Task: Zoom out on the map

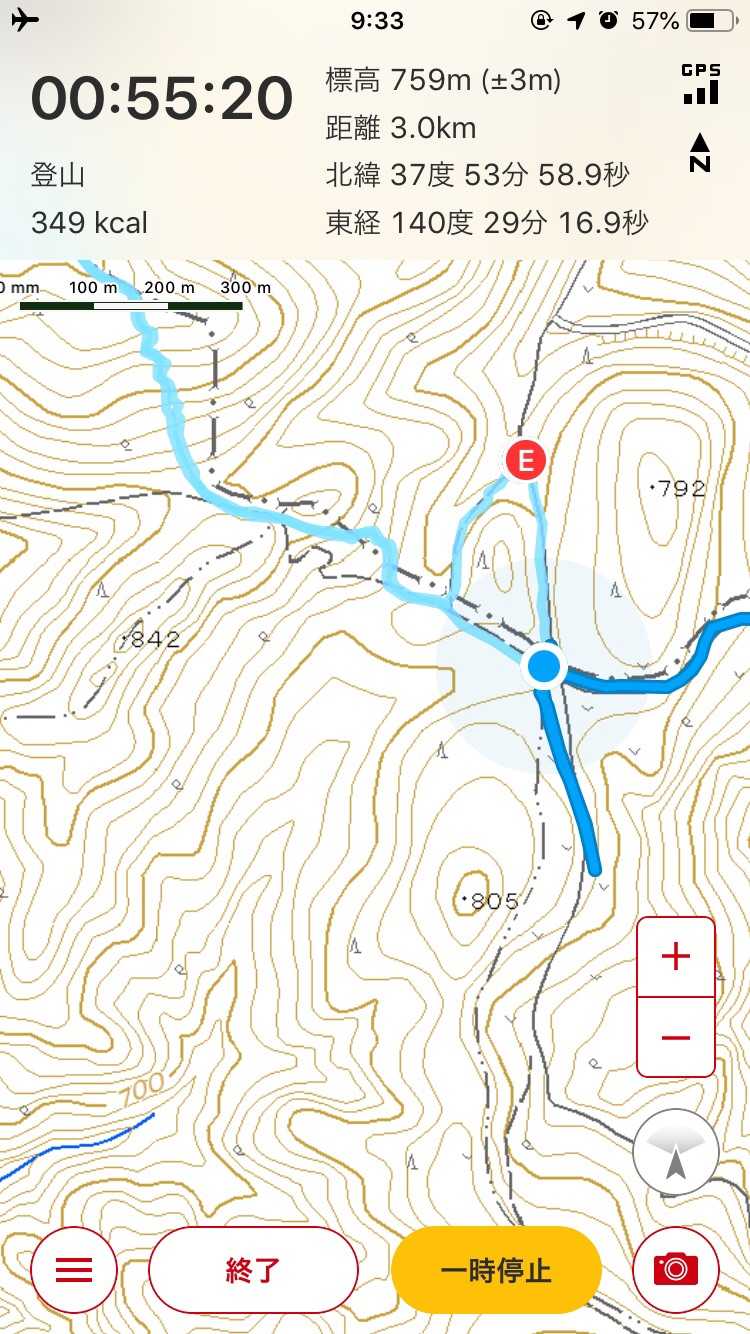Action: (x=676, y=1037)
